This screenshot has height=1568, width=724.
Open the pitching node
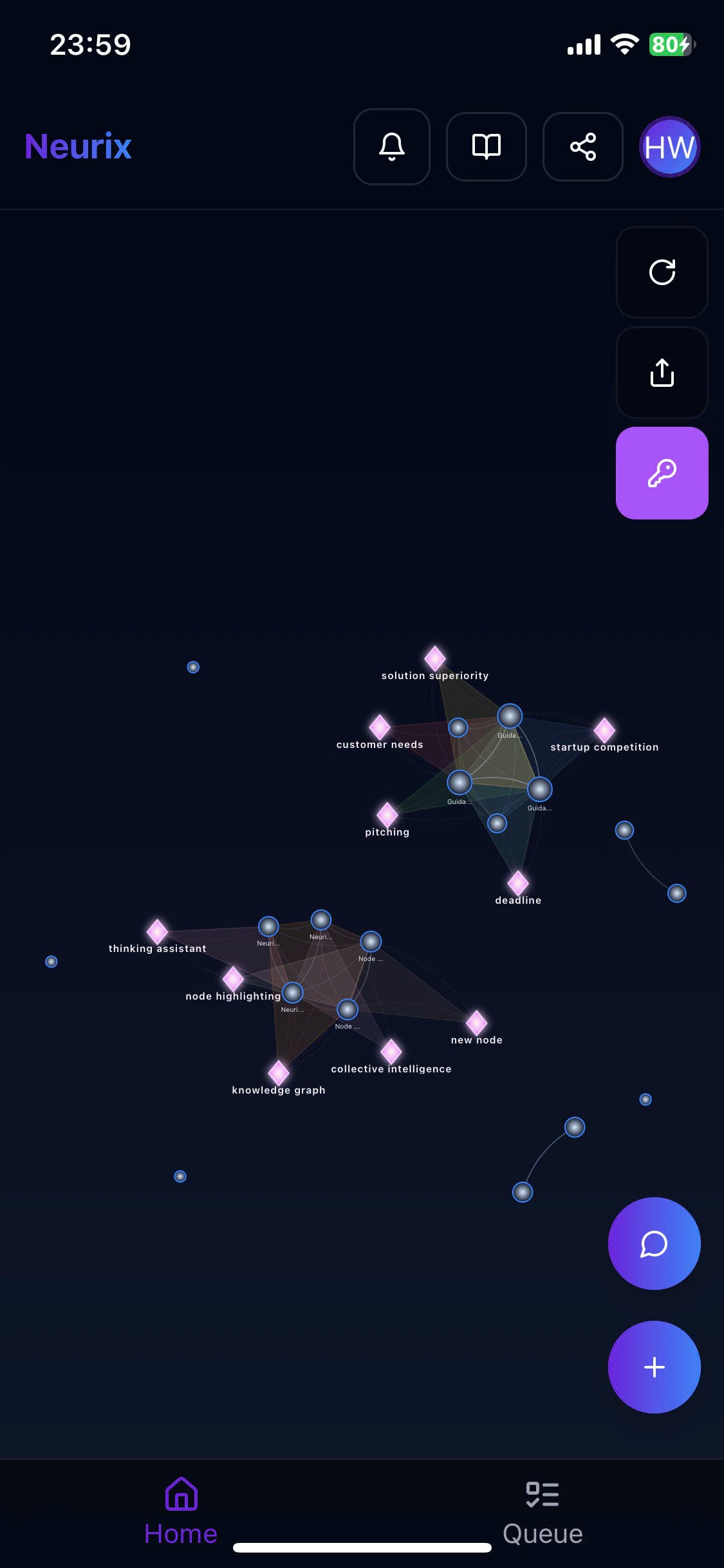pyautogui.click(x=387, y=815)
